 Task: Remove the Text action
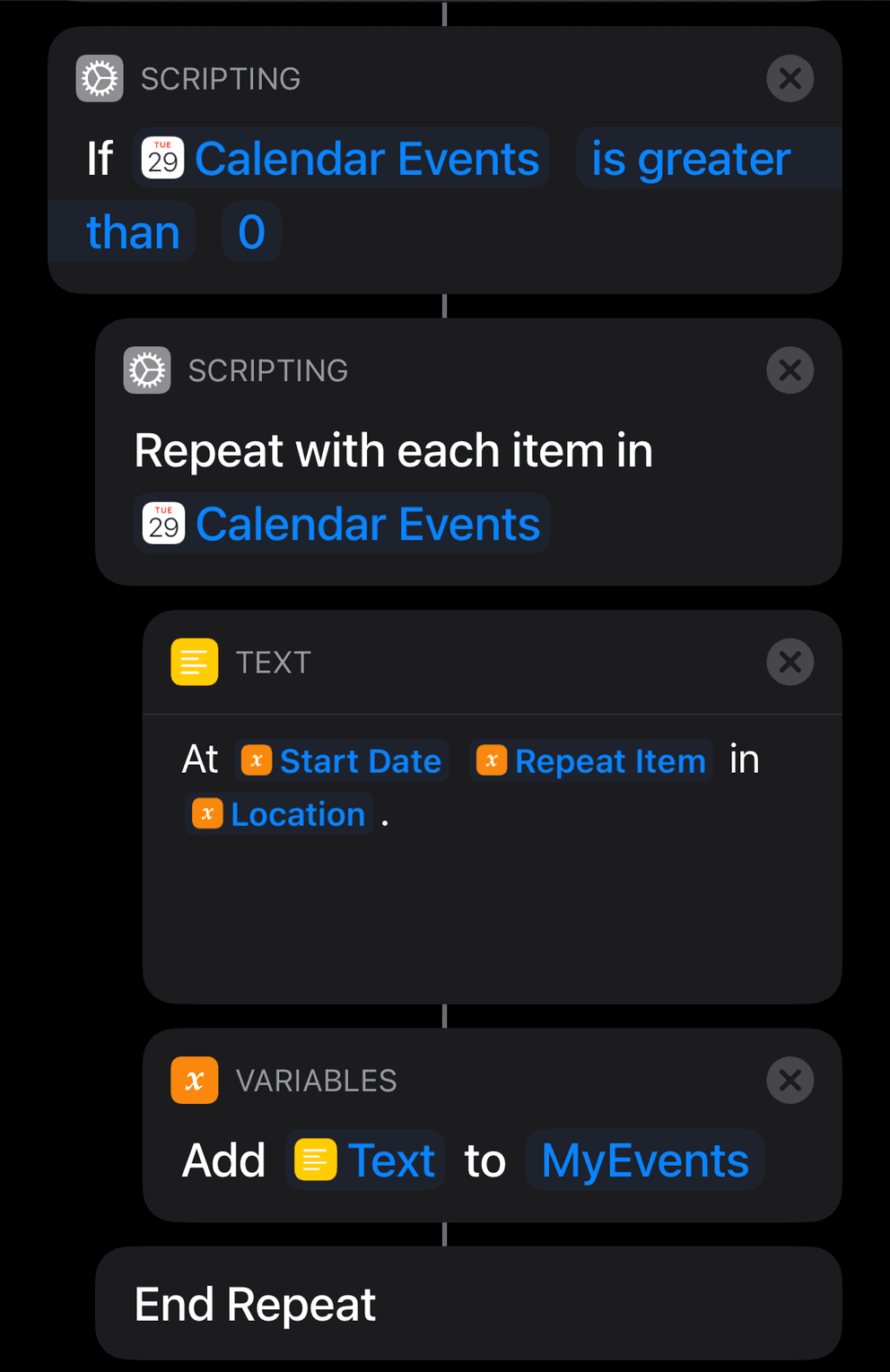[x=790, y=662]
